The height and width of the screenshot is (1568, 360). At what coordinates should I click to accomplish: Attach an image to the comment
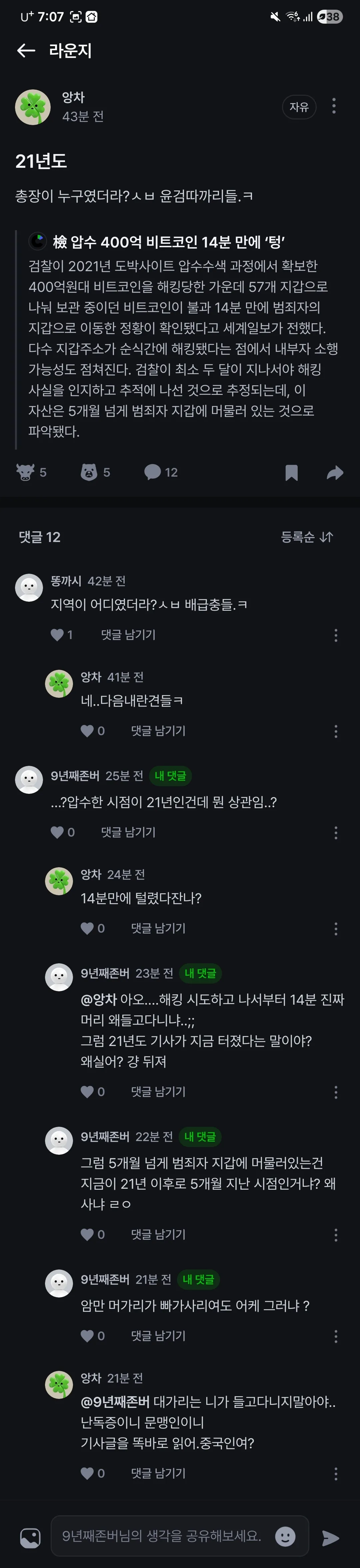pos(30,1538)
